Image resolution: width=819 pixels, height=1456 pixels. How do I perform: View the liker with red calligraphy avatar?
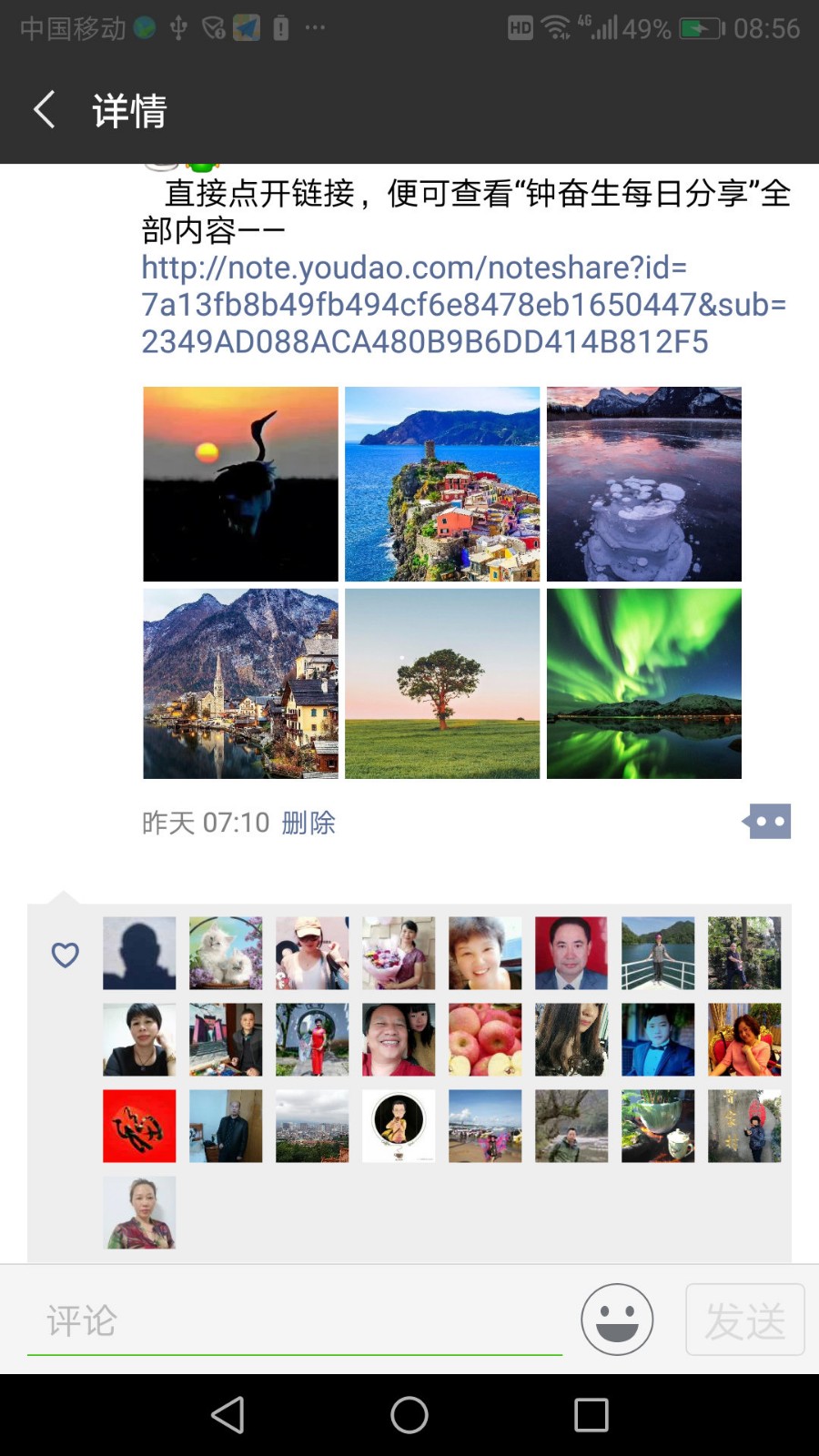pos(139,1126)
